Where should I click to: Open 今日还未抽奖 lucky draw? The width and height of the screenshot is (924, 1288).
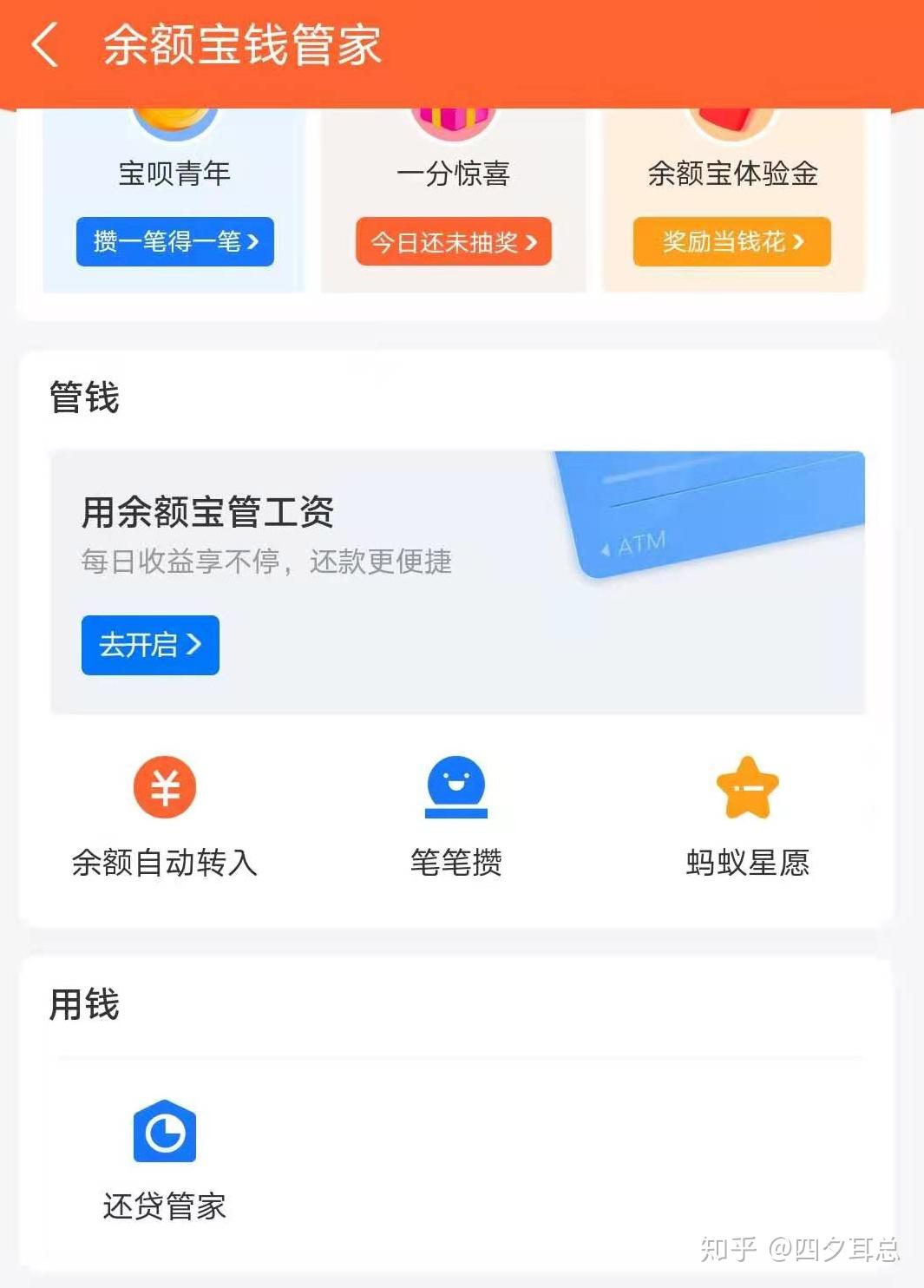pos(454,241)
